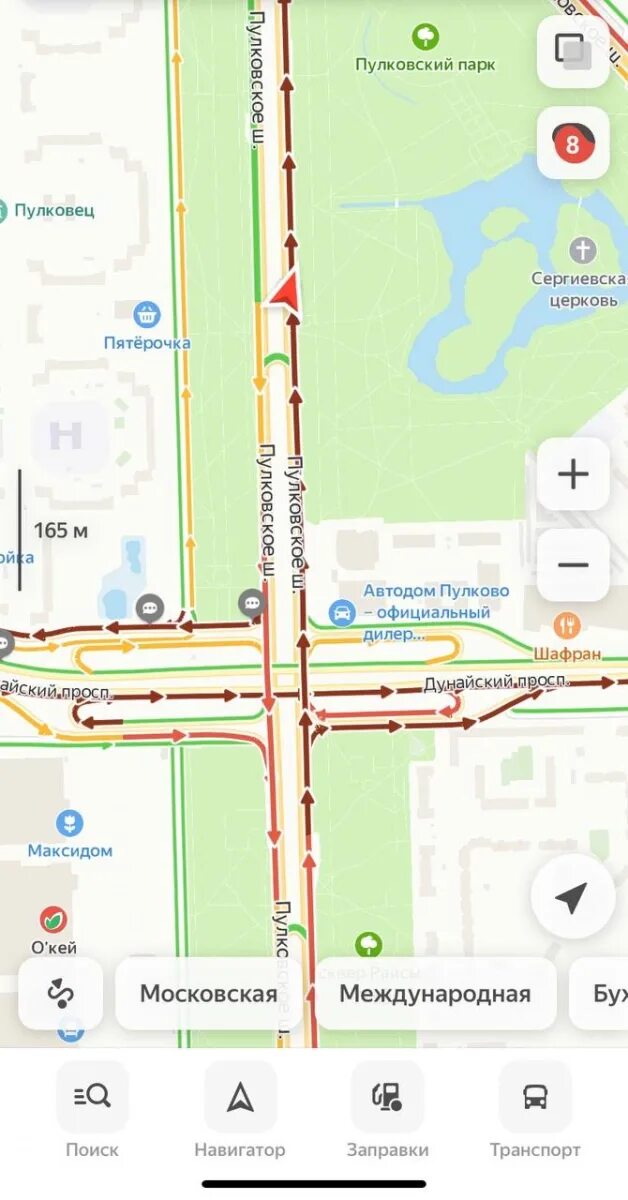628x1200 pixels.
Task: Center map on my location
Action: (x=571, y=898)
